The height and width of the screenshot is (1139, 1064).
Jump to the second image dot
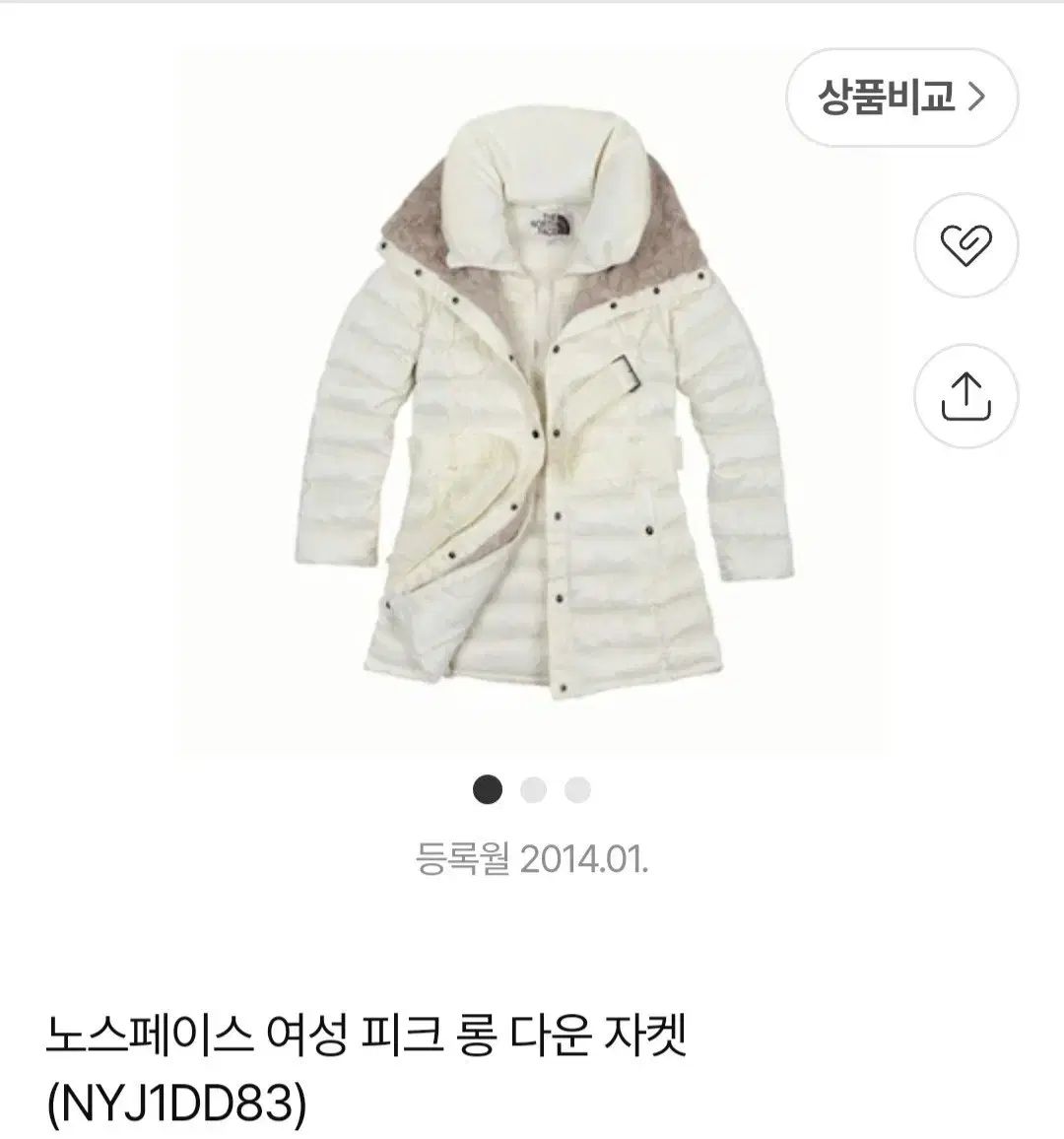(533, 789)
